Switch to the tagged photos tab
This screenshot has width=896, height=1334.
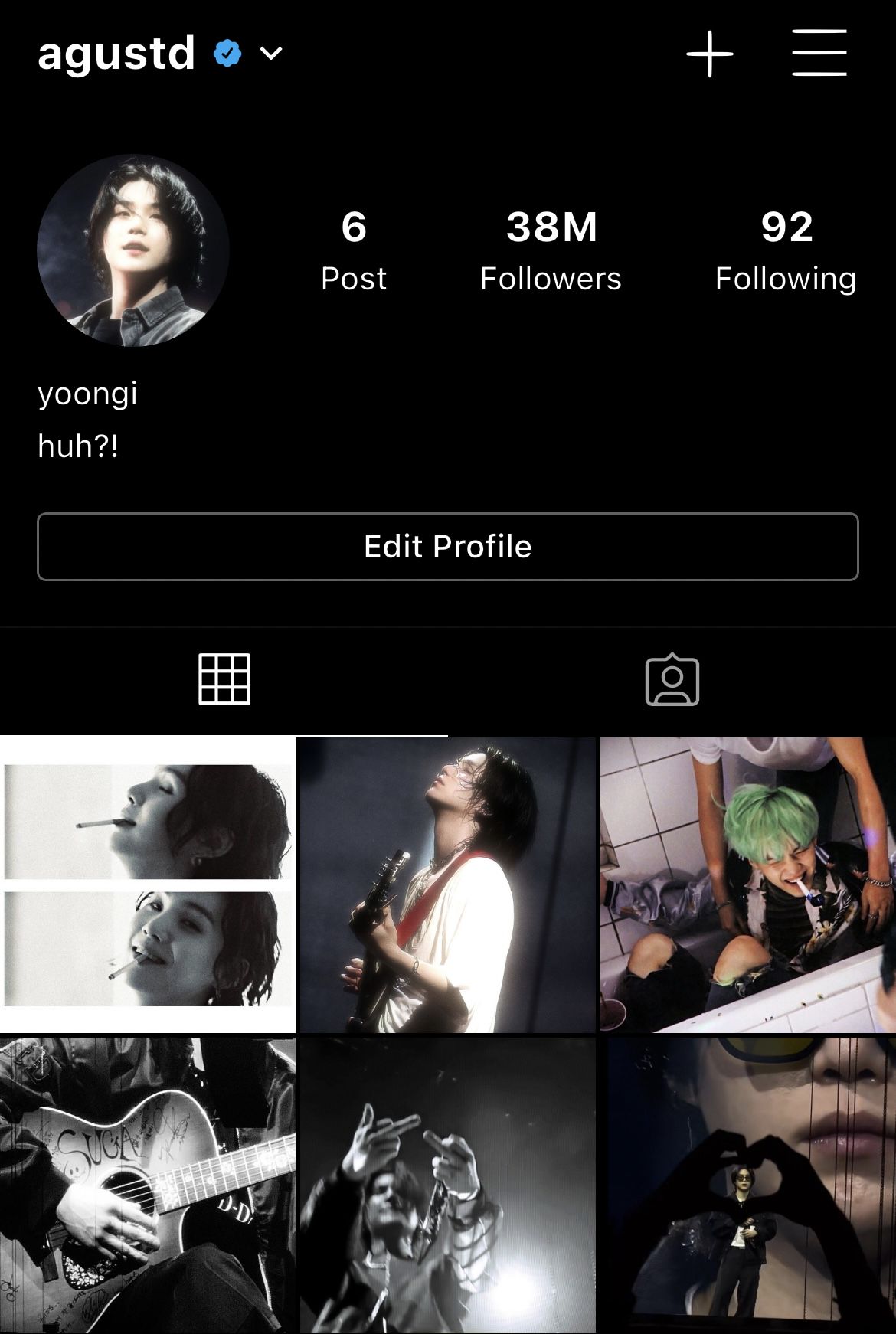point(672,679)
